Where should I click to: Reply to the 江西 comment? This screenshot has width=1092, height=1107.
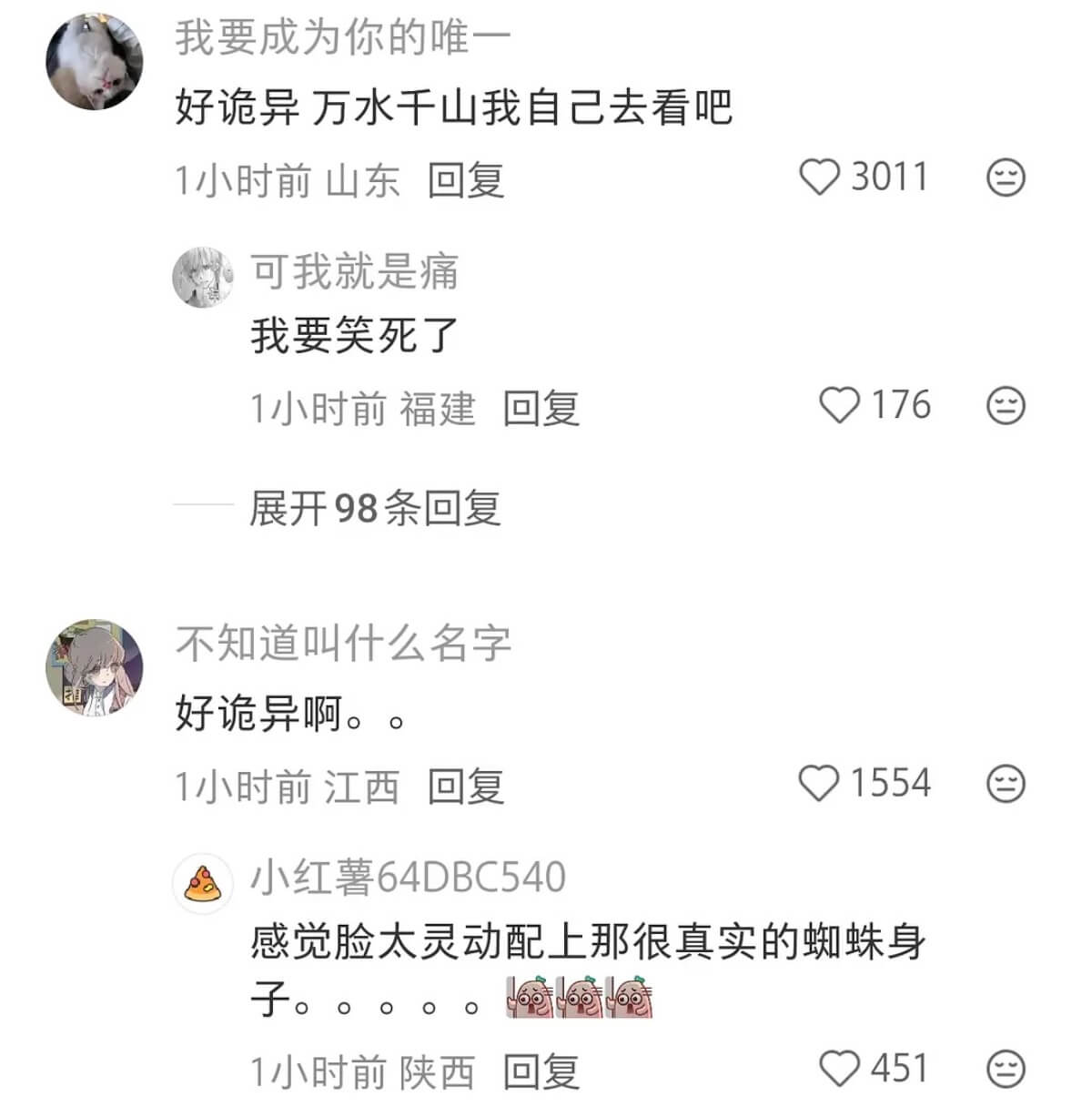[466, 786]
